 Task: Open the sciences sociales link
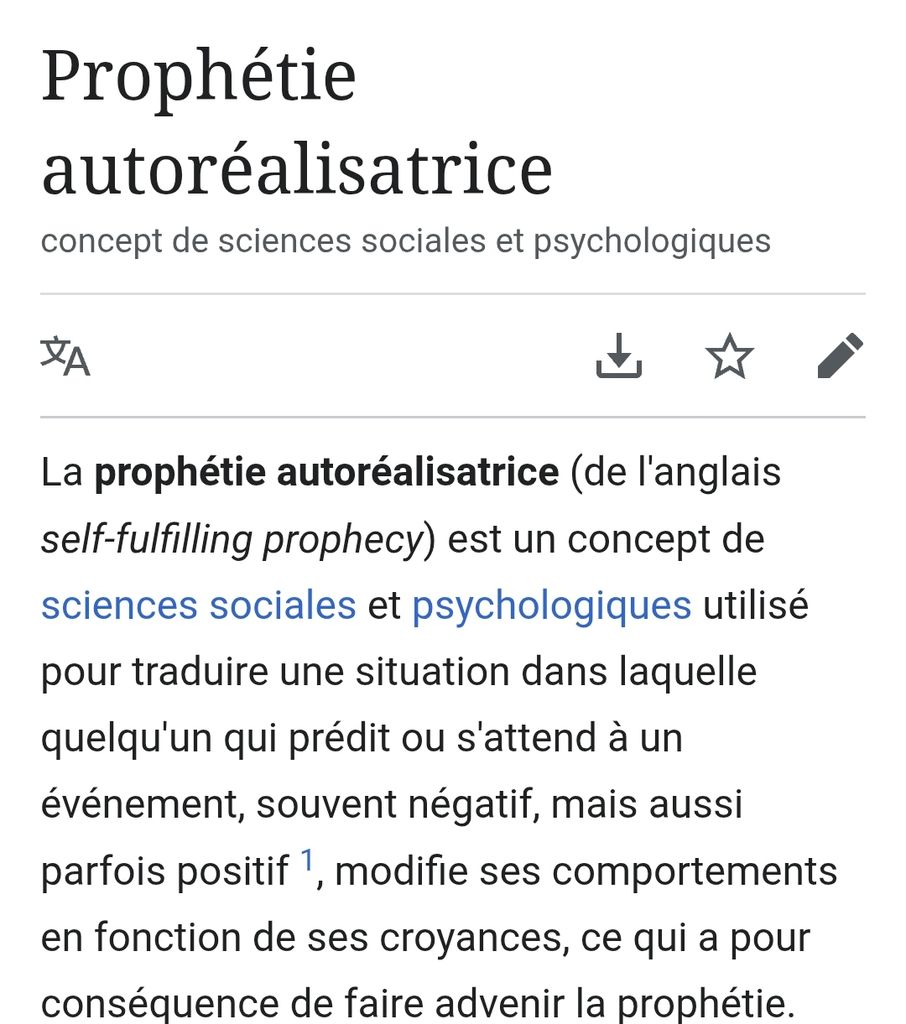198,605
